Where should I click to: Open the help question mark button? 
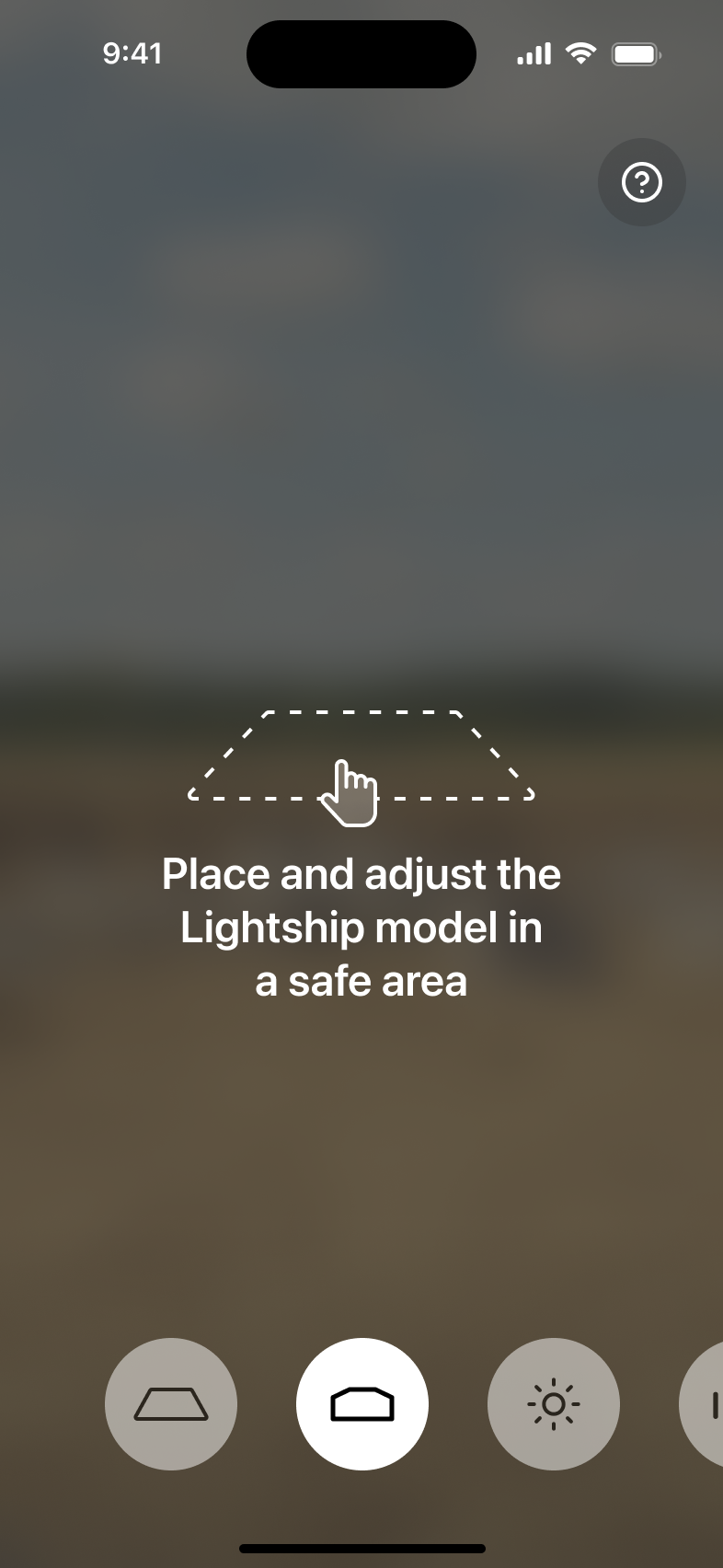(641, 182)
